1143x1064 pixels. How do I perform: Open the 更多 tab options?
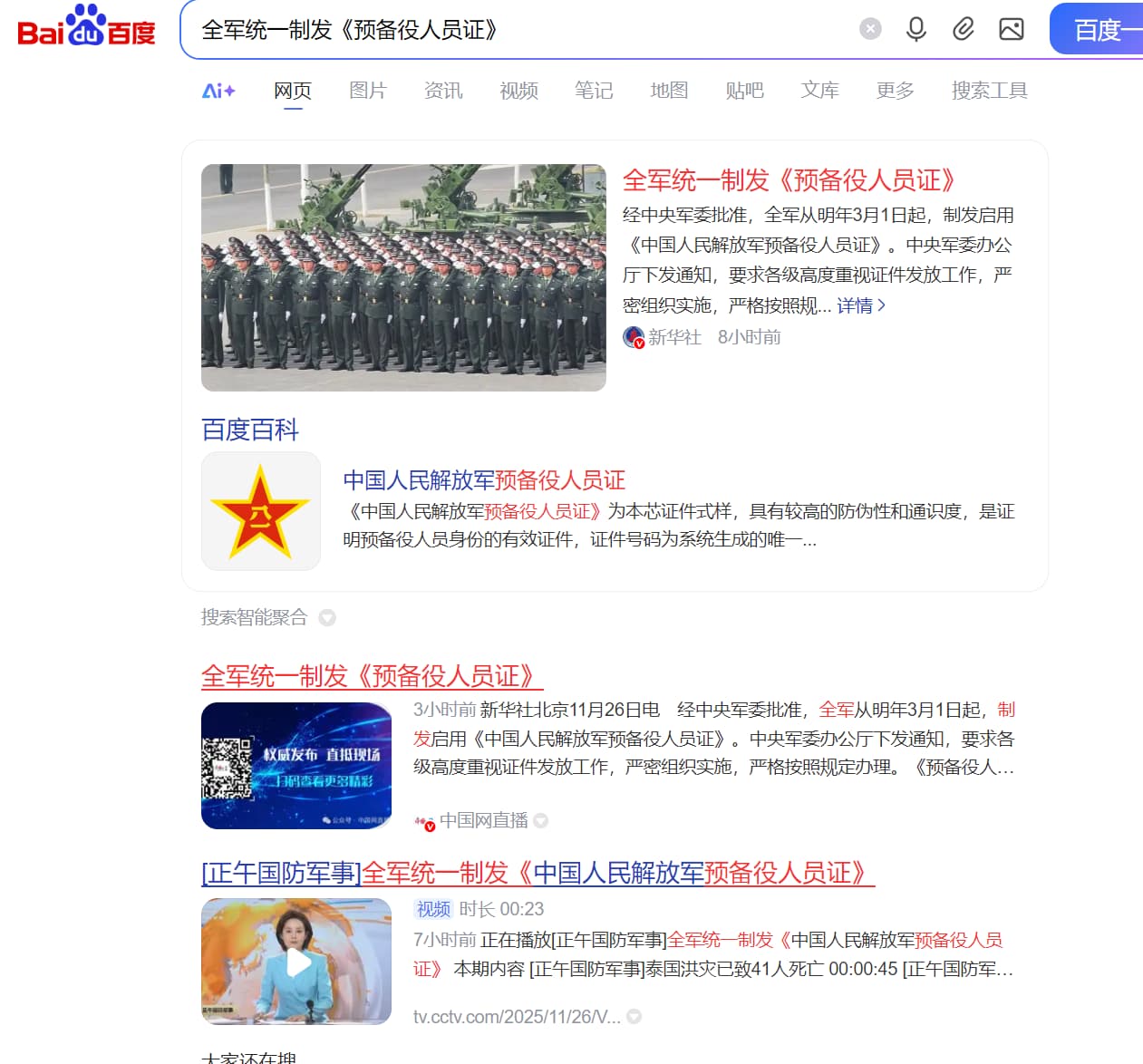pos(895,91)
